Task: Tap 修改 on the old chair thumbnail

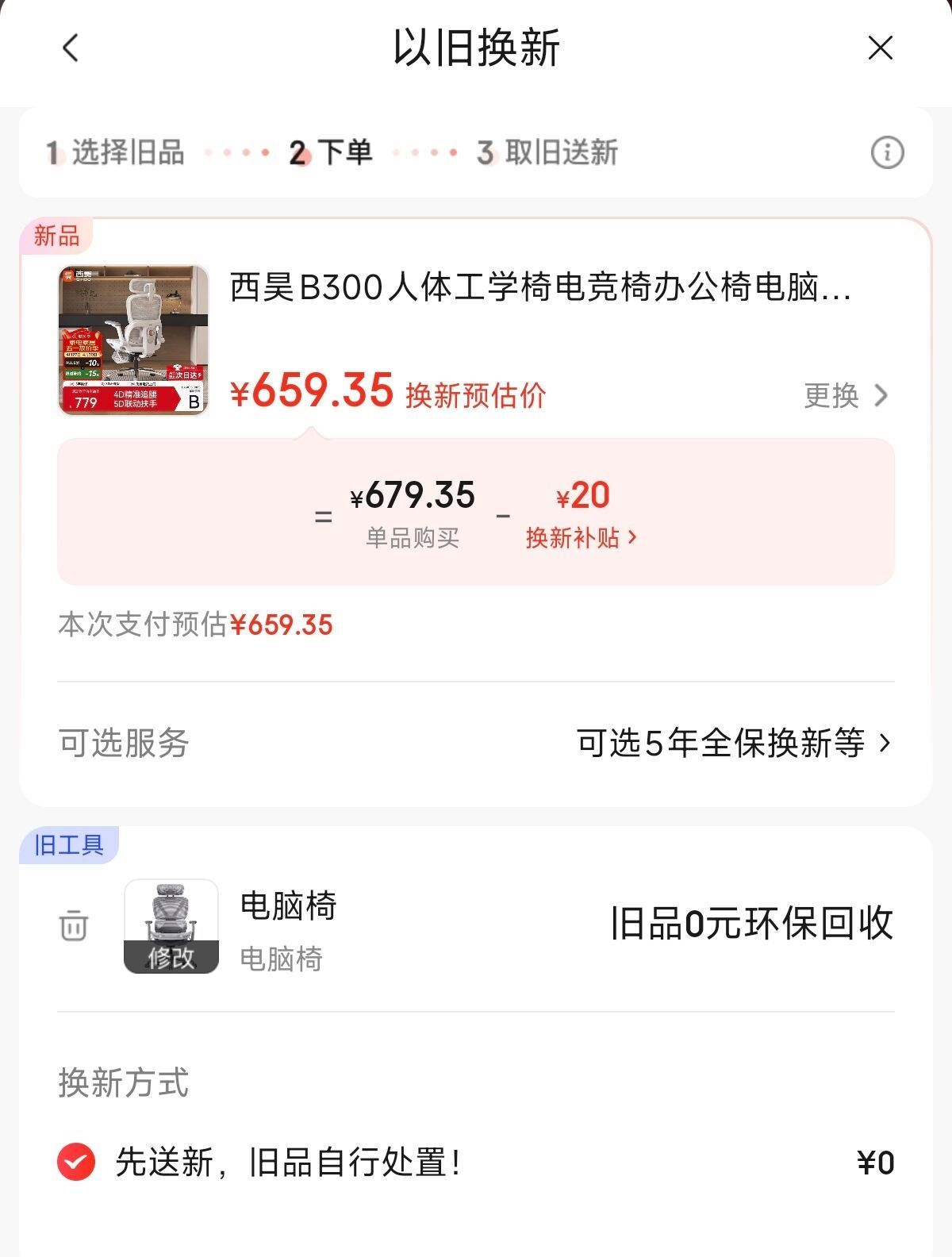Action: [171, 956]
